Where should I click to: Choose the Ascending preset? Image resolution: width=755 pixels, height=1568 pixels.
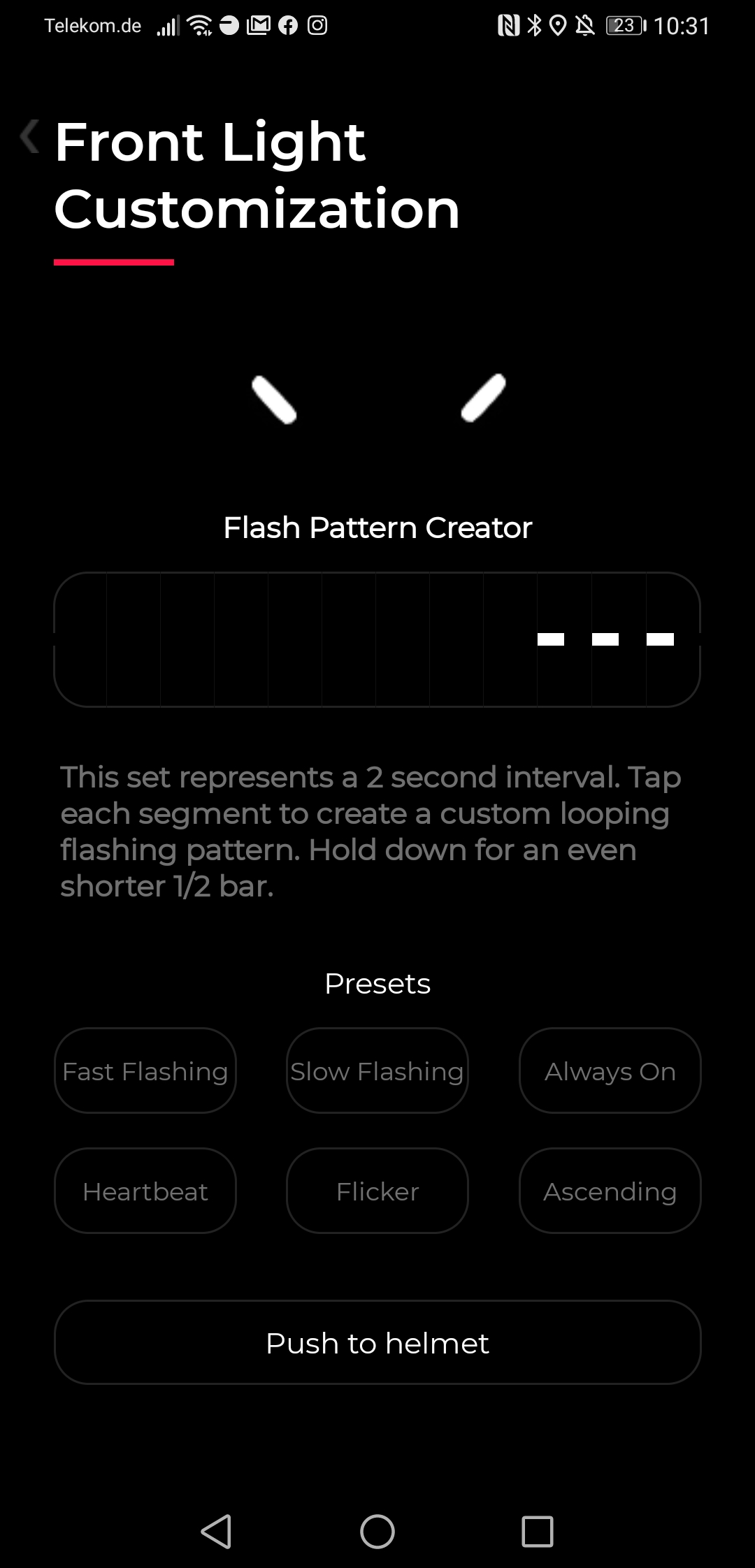pyautogui.click(x=610, y=1191)
